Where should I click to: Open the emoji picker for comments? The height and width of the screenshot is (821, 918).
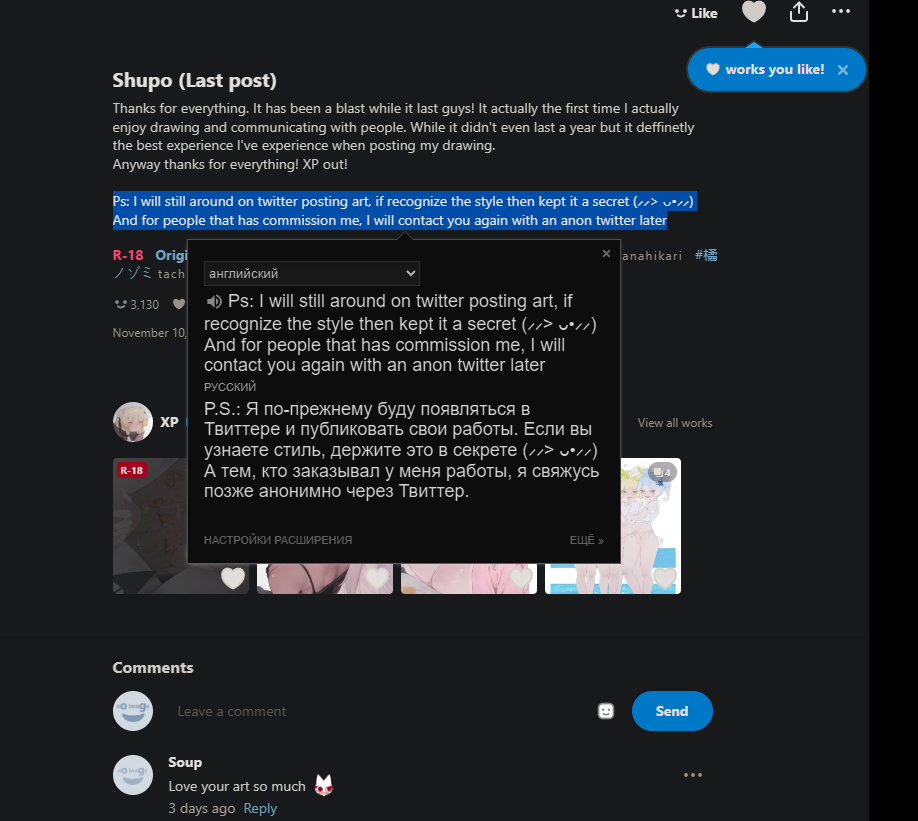605,711
